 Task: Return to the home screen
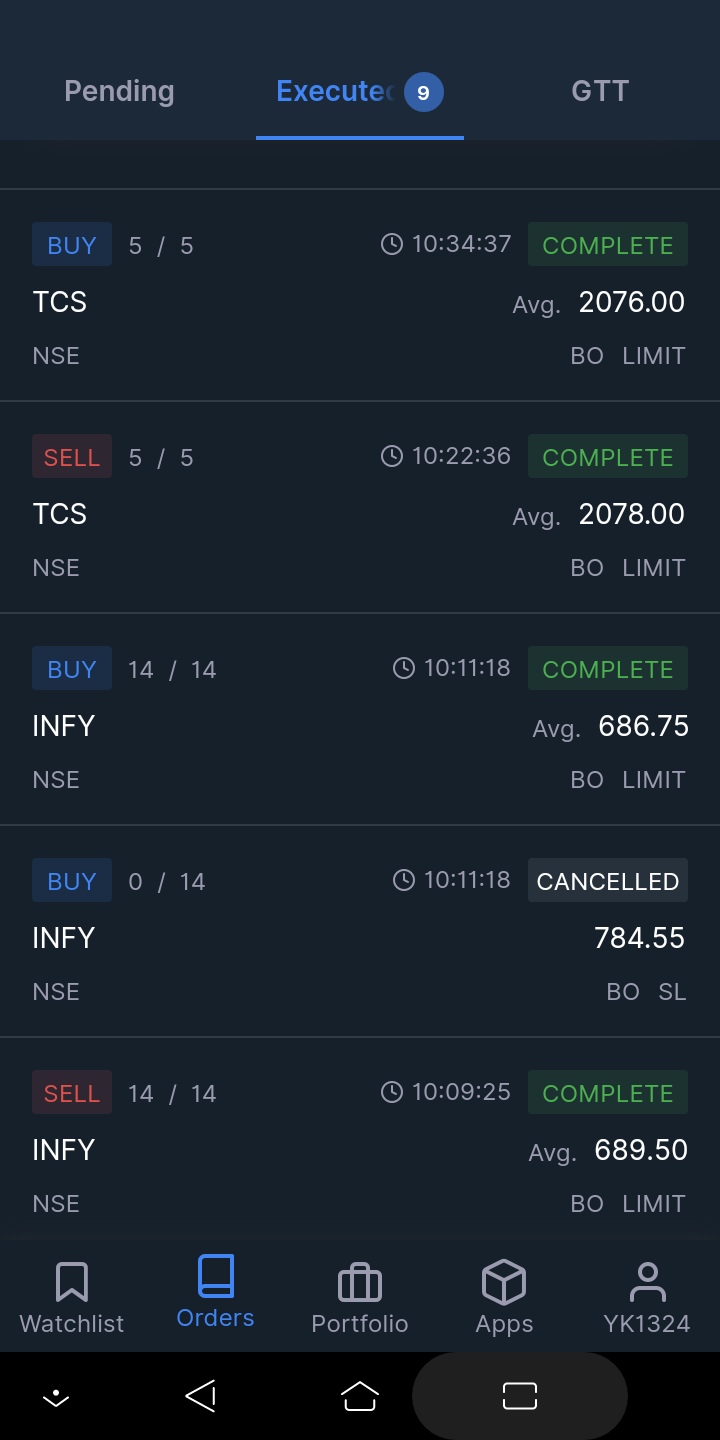point(360,1396)
